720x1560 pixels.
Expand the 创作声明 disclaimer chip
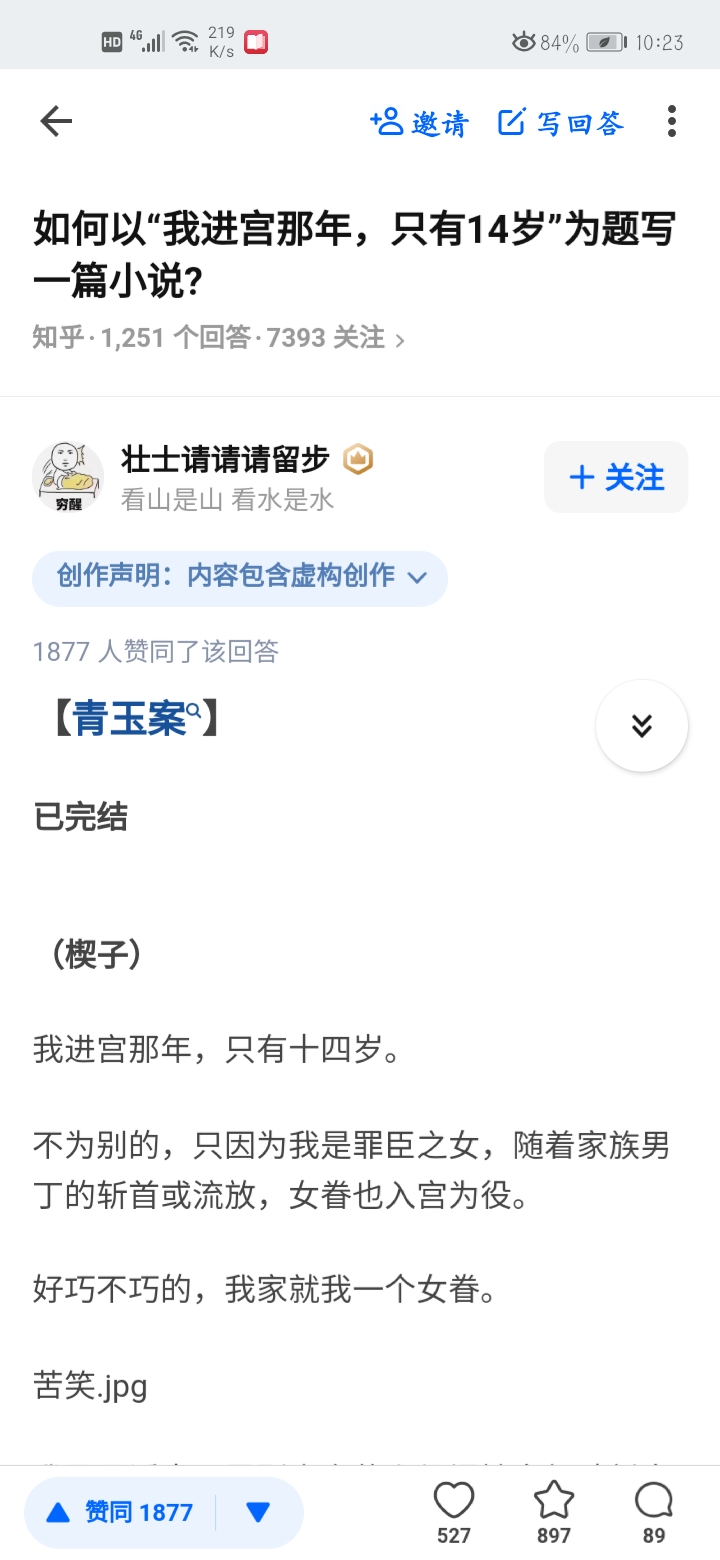[240, 577]
